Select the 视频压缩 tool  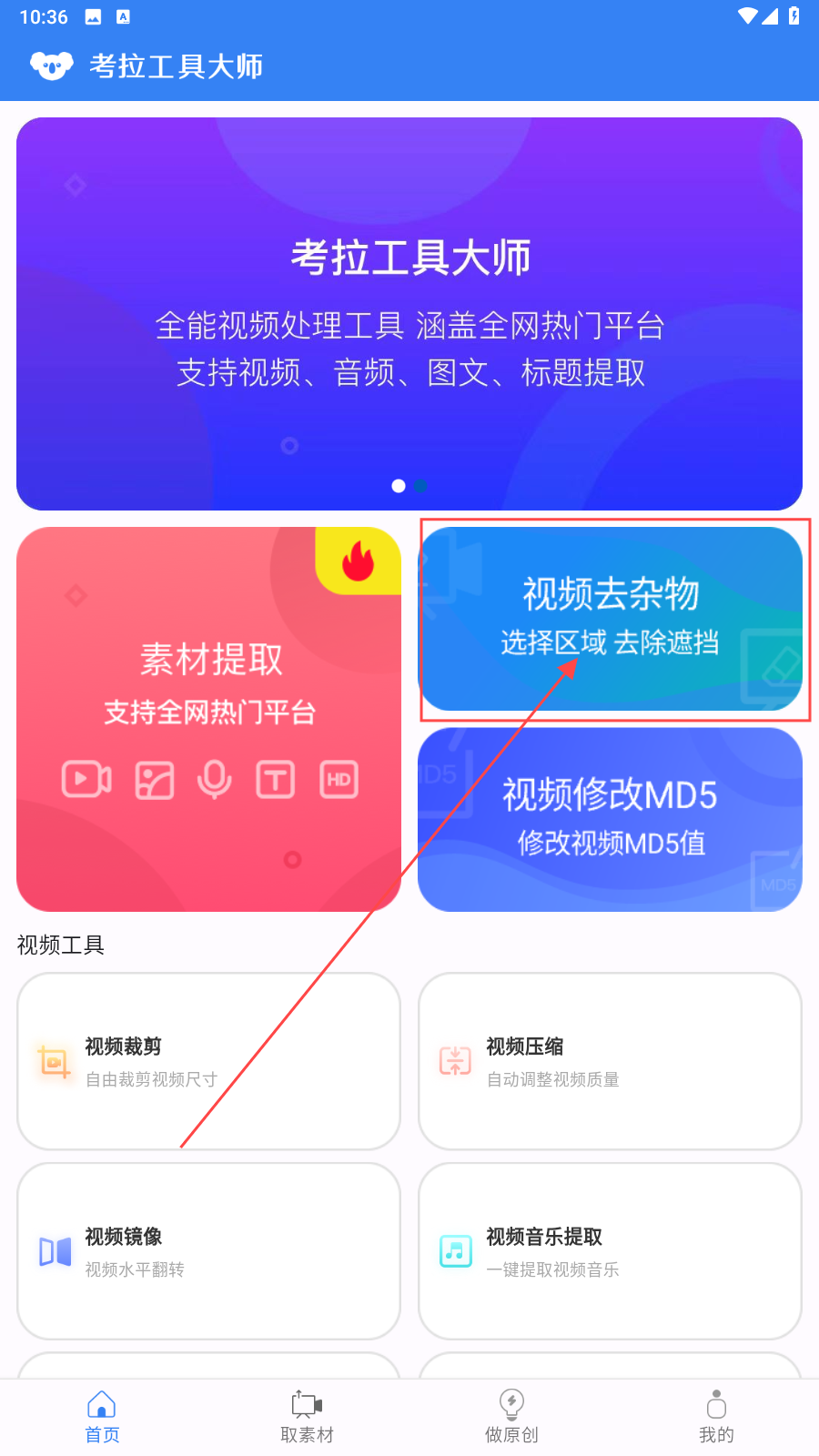(x=610, y=1061)
